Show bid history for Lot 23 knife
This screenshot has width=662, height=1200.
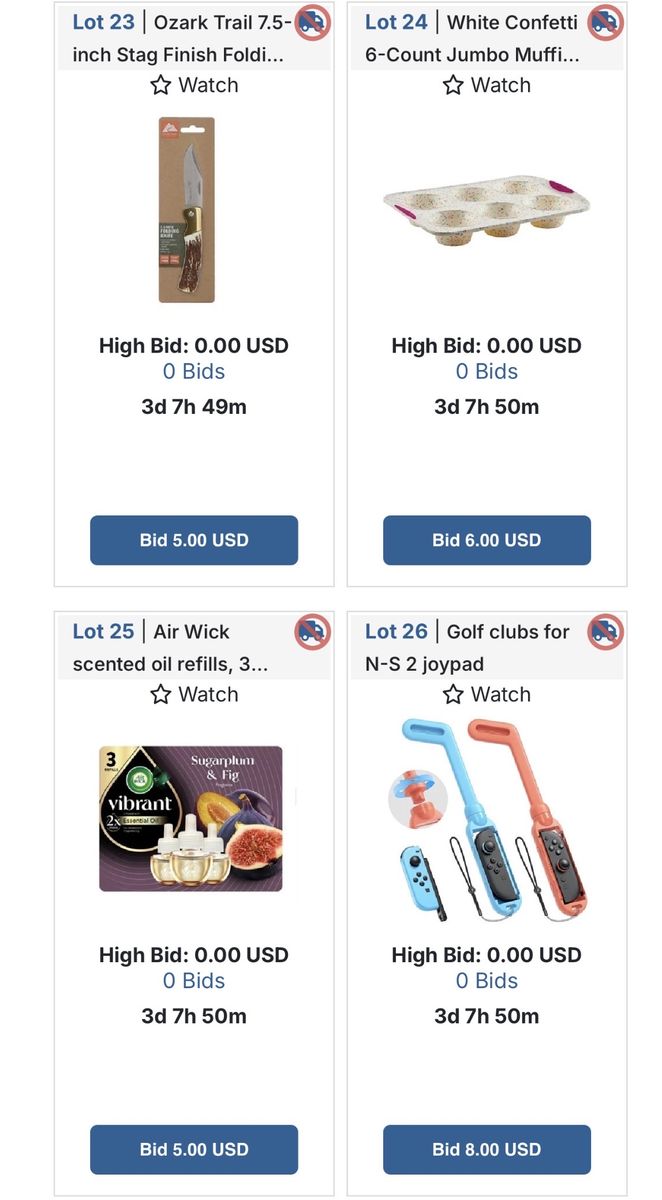[x=194, y=371]
